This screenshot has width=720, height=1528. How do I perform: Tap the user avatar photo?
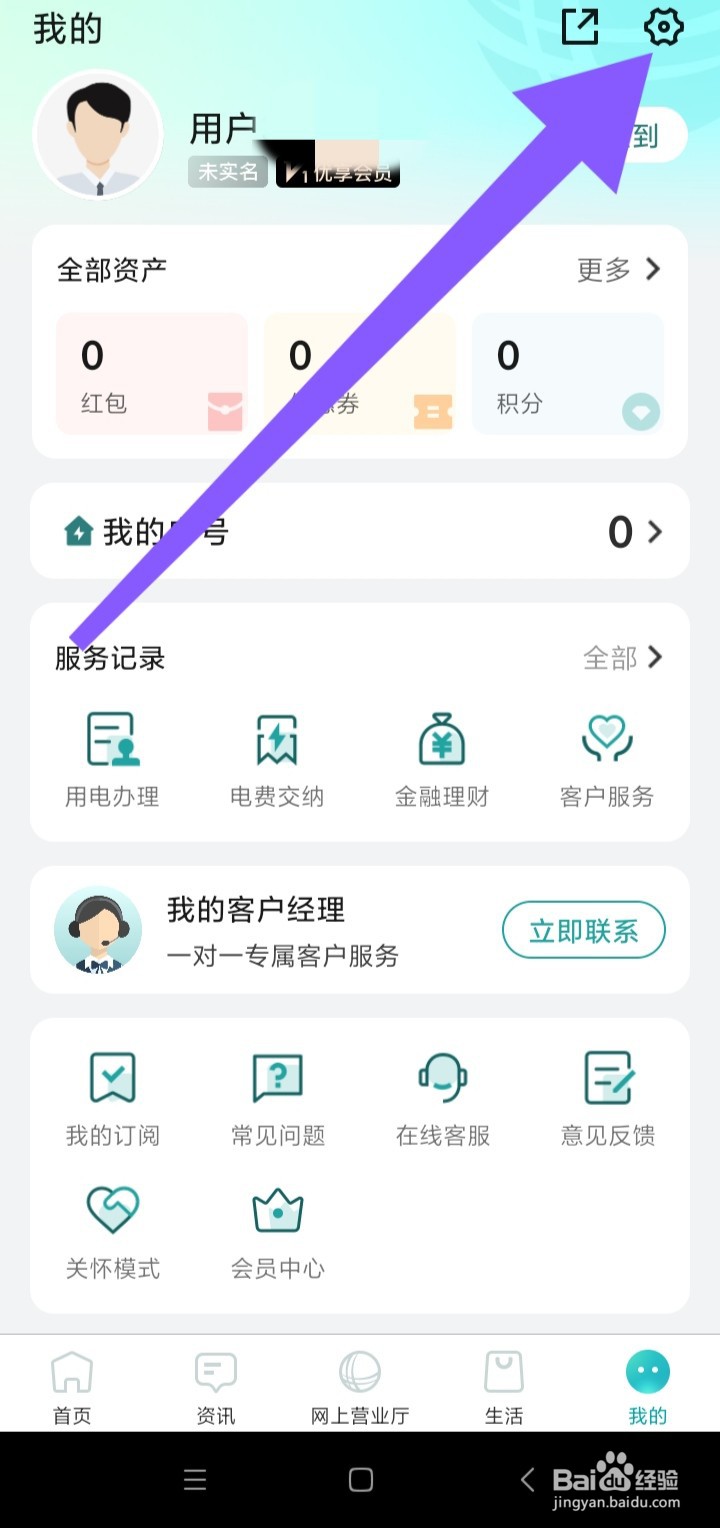(98, 134)
